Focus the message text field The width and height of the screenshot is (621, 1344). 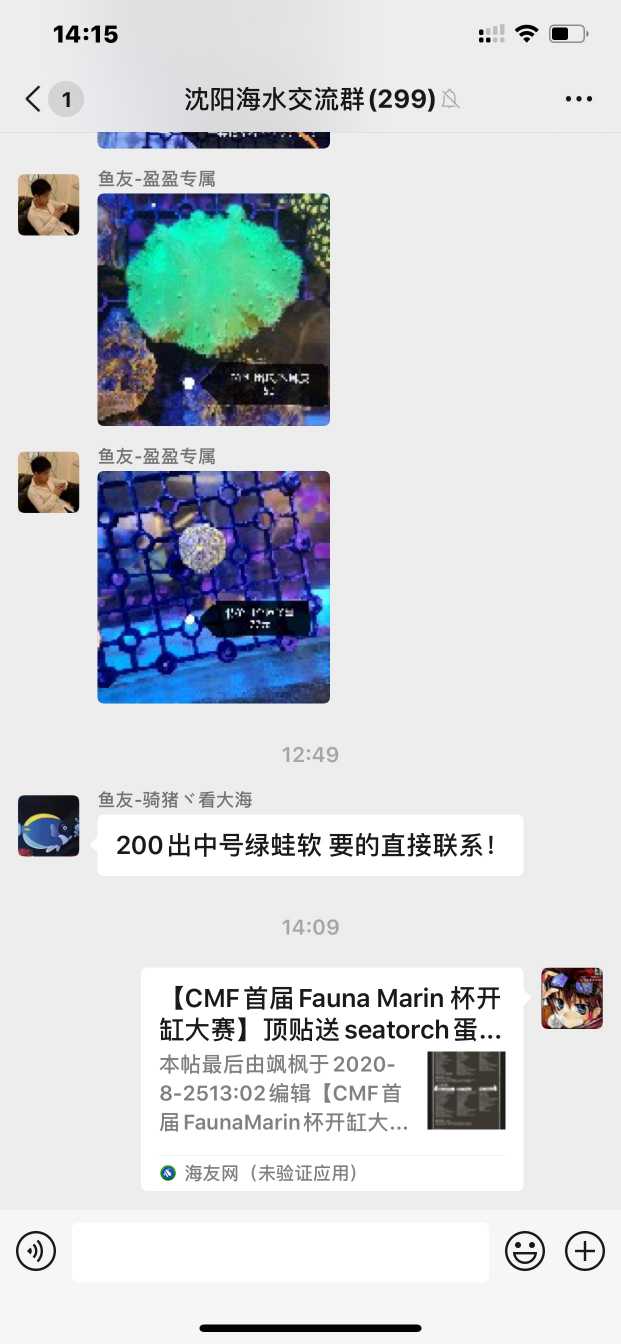280,1251
